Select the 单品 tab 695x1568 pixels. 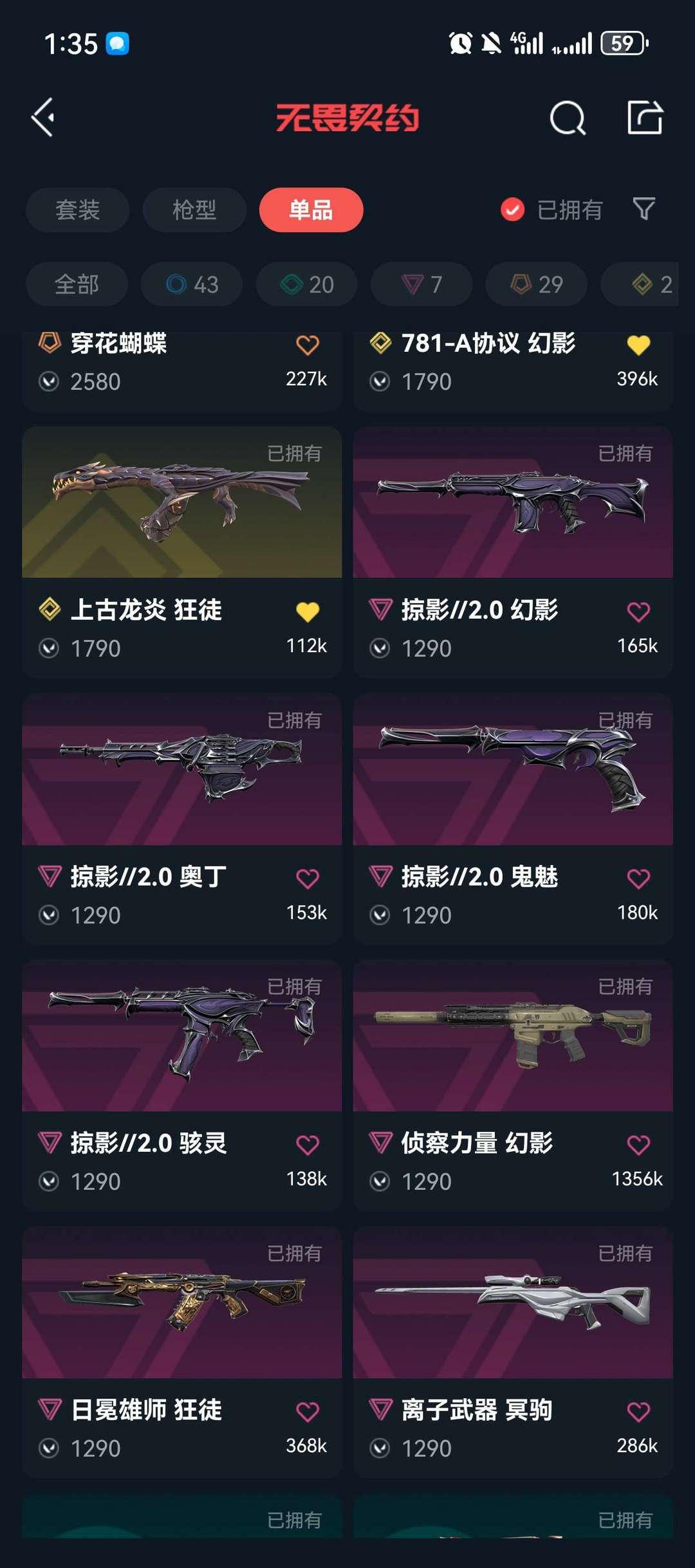click(x=311, y=210)
